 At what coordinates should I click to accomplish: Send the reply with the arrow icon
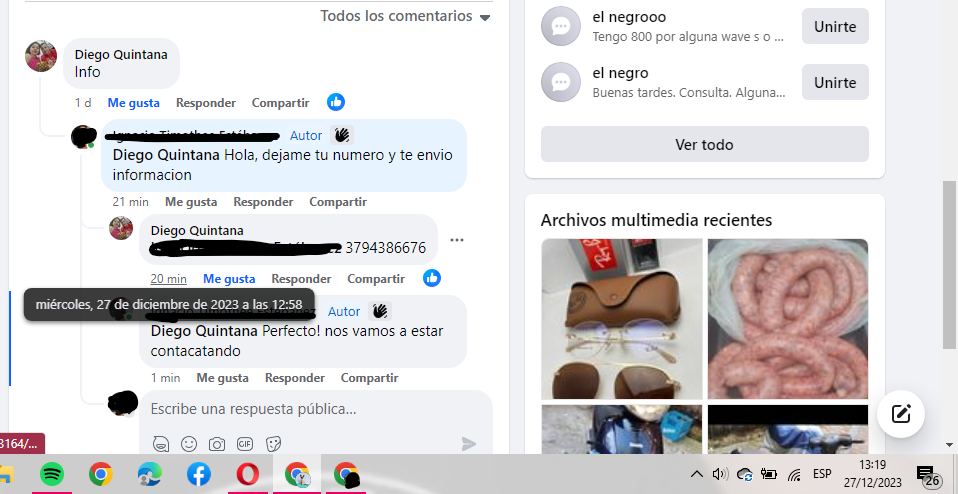click(468, 443)
